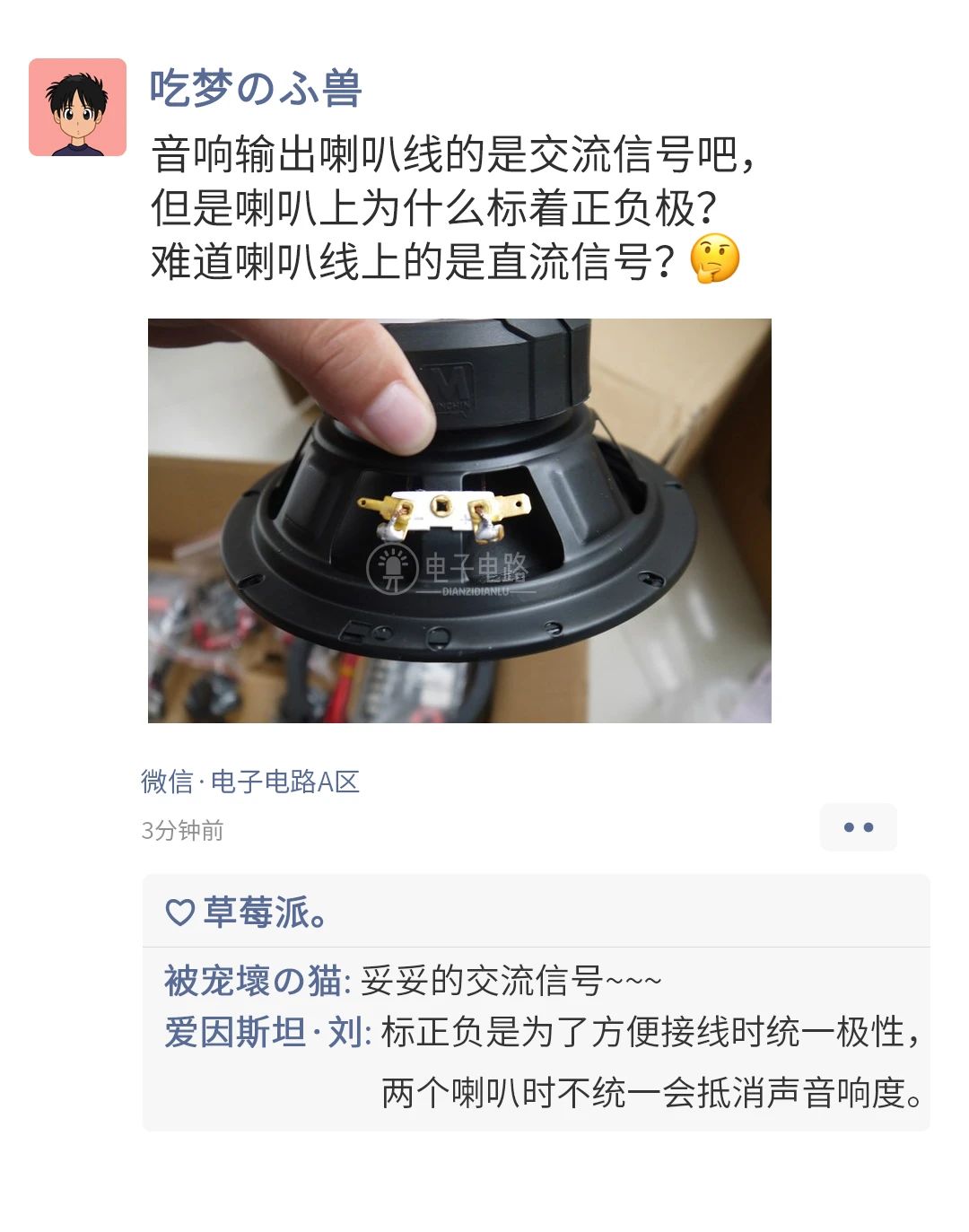Tap the username 吃梦のふ兽
The image size is (969, 1232).
pos(256,89)
